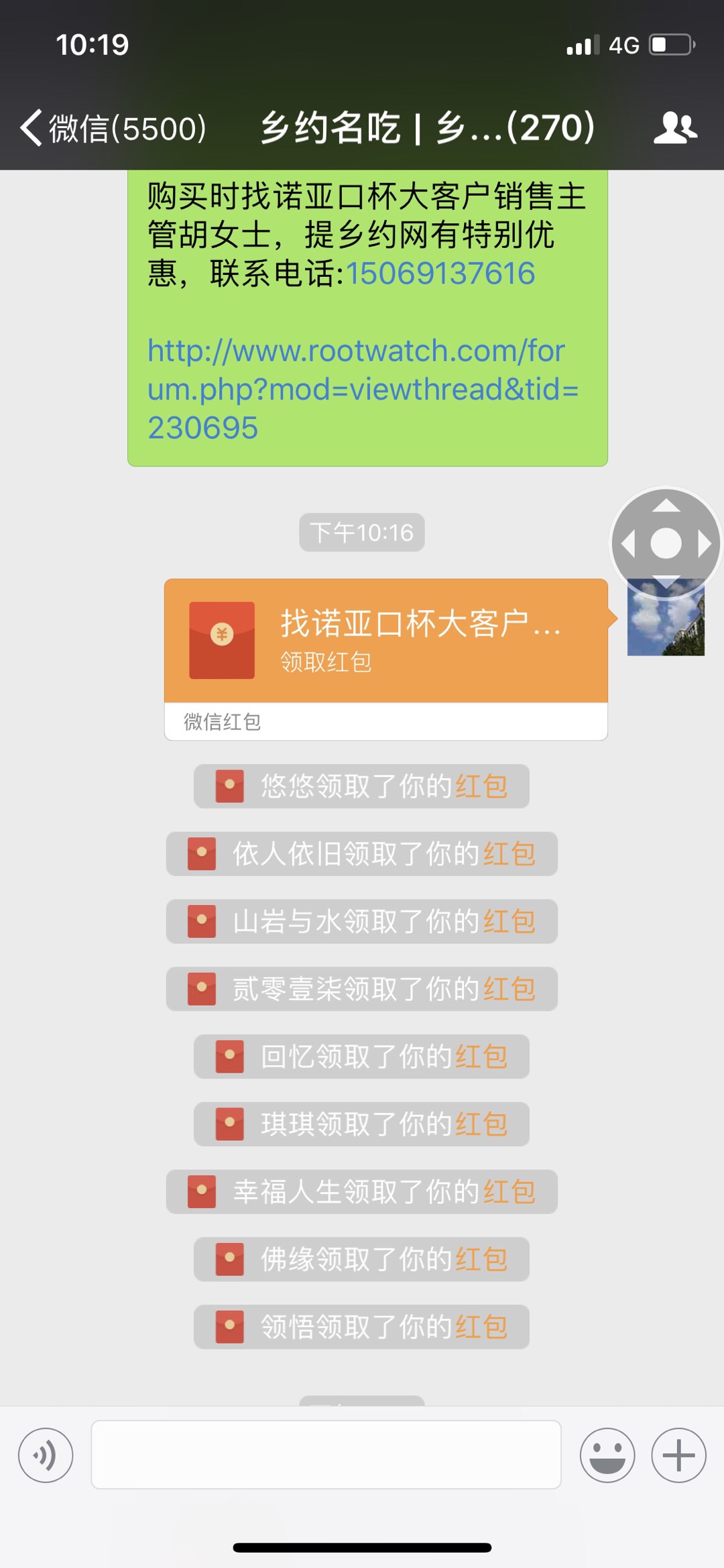Image resolution: width=724 pixels, height=1568 pixels.
Task: Open the 找诺亚口杯大客户 red packet
Action: (385, 640)
